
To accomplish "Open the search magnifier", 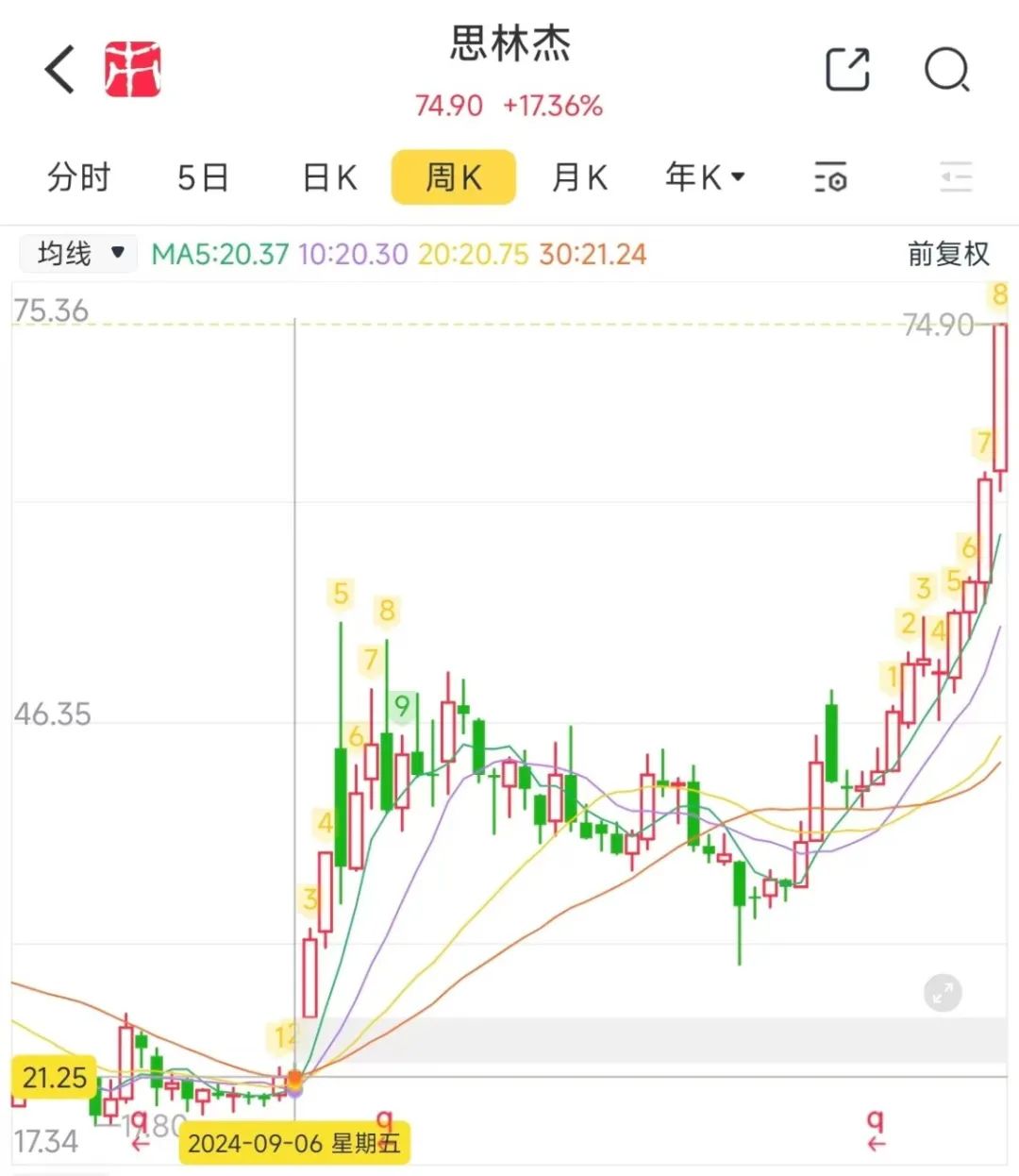I will (946, 70).
